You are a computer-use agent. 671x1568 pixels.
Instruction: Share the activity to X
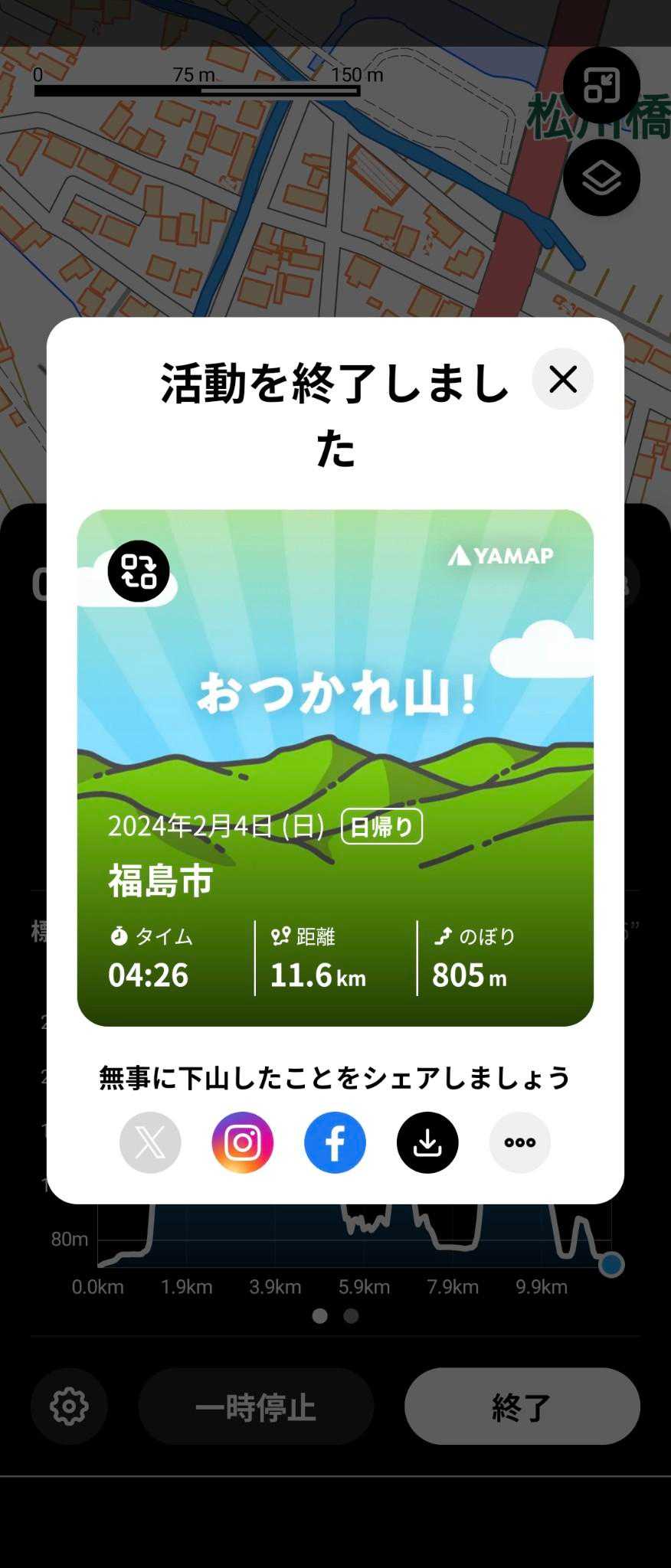150,1142
